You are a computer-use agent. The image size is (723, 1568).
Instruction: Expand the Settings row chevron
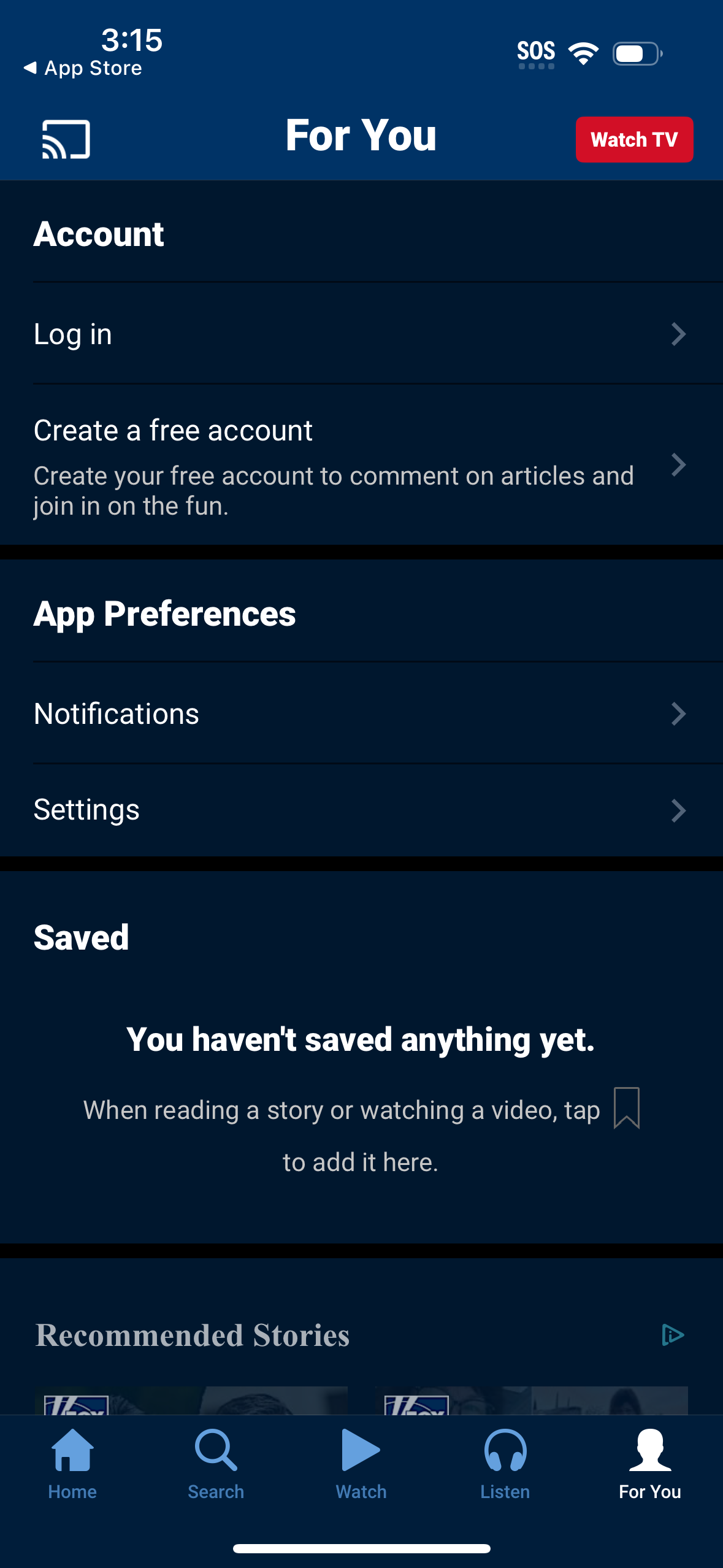(678, 810)
